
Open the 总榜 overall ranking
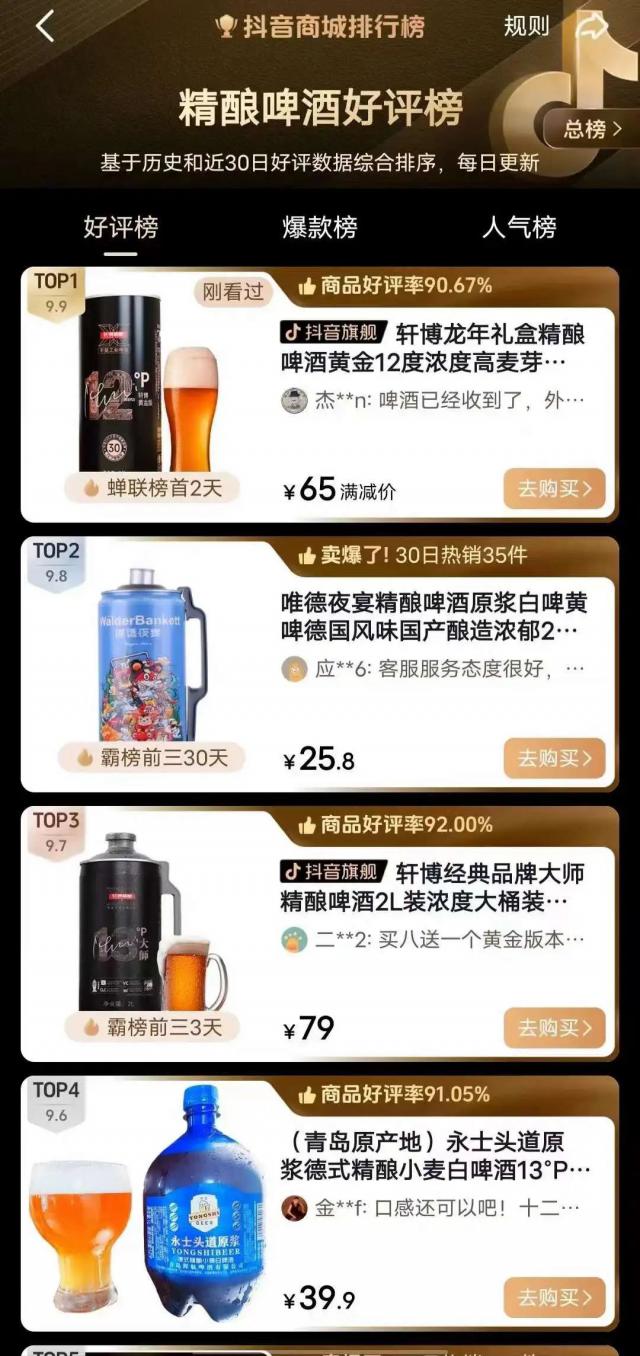[592, 129]
